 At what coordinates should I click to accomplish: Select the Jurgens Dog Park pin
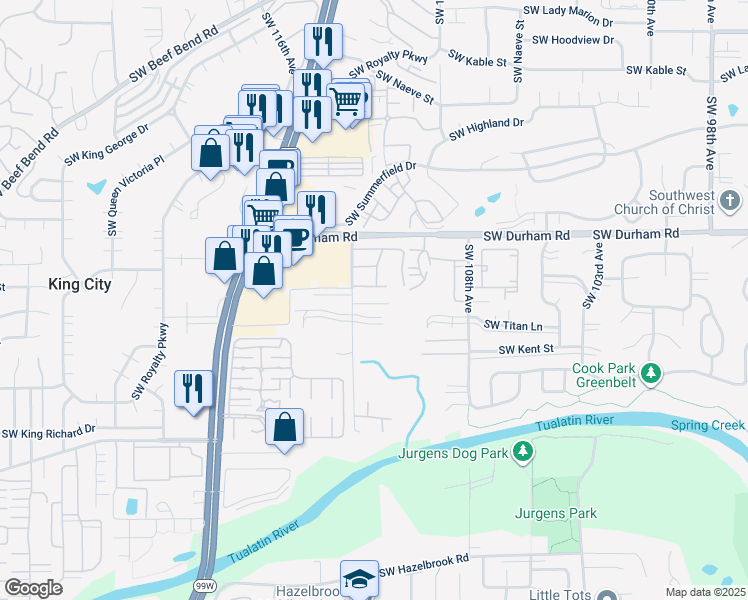coord(523,451)
